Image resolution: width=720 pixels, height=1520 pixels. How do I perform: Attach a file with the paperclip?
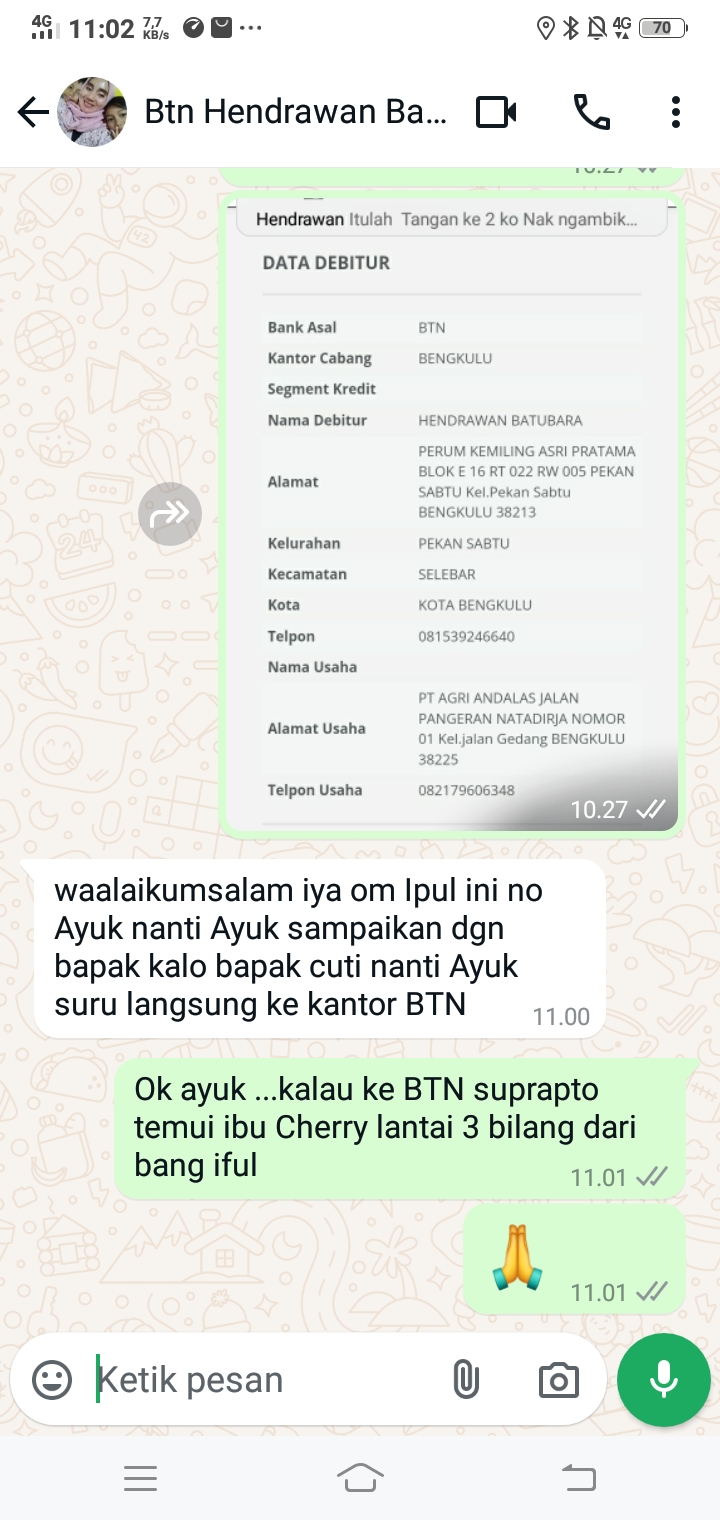(x=465, y=1380)
